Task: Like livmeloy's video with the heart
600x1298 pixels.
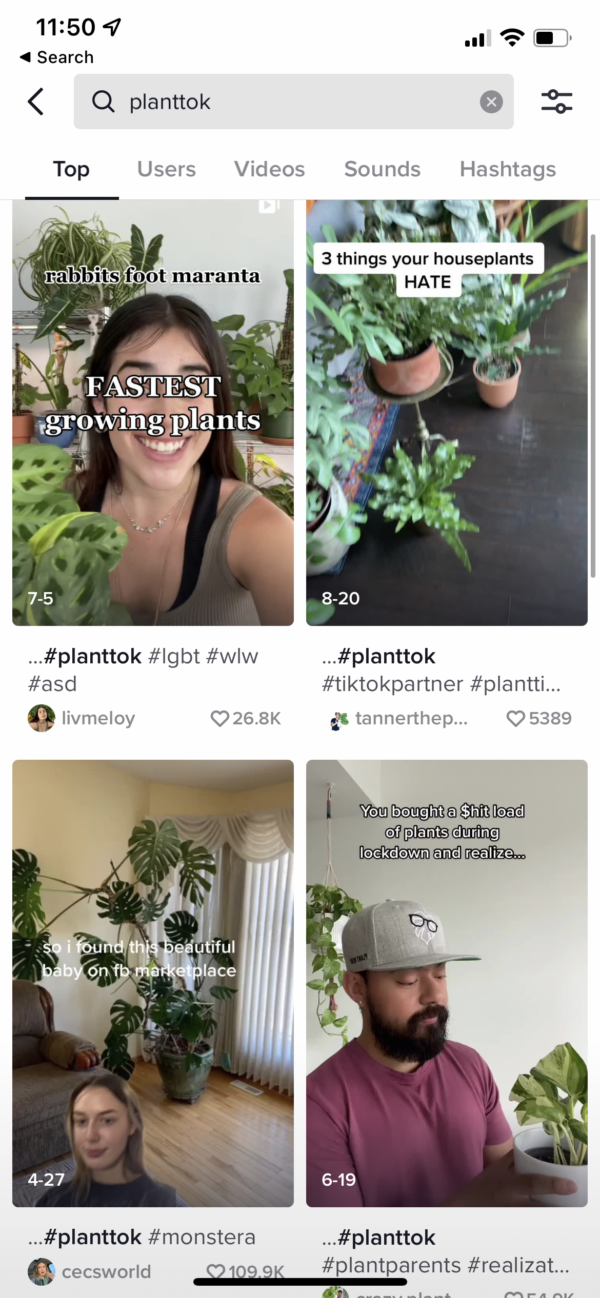Action: 220,718
